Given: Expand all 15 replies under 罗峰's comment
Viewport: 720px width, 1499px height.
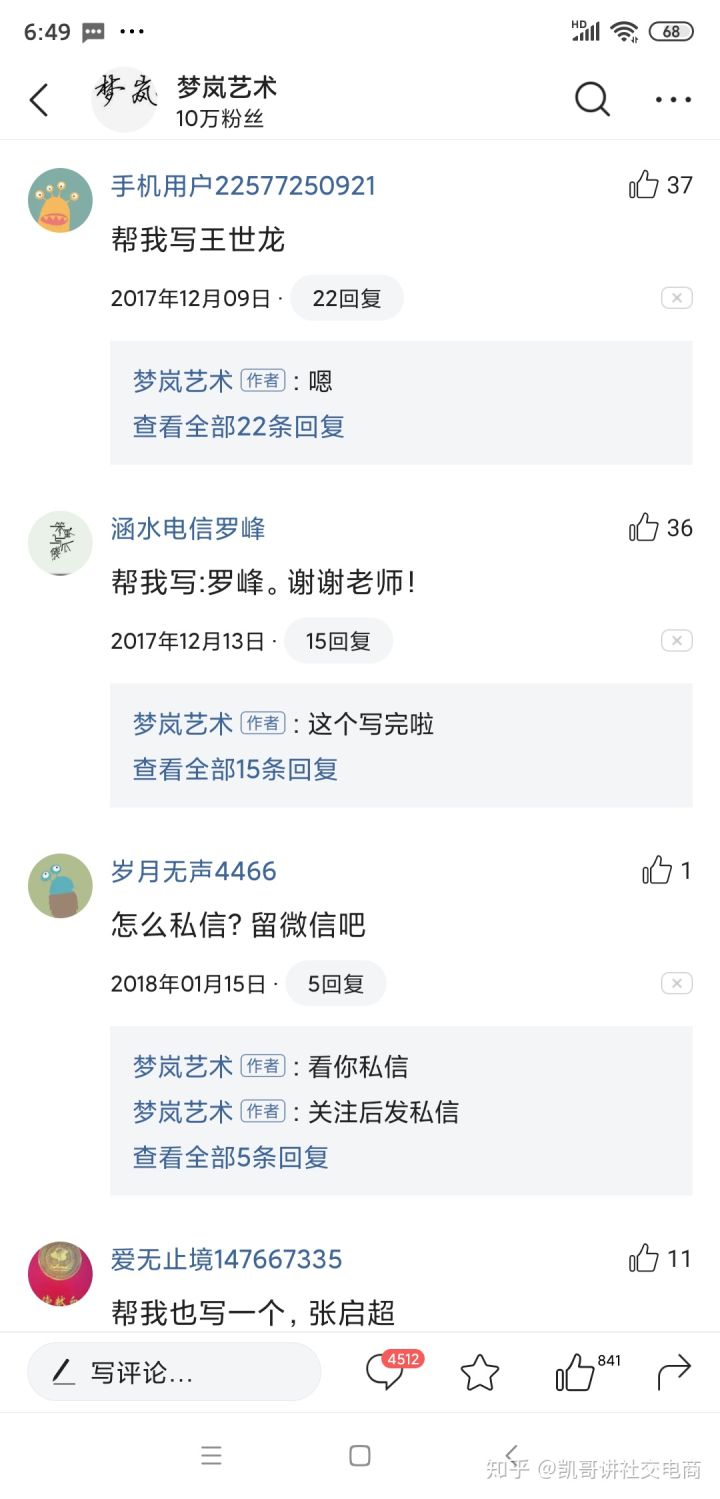Looking at the screenshot, I should click(x=229, y=768).
